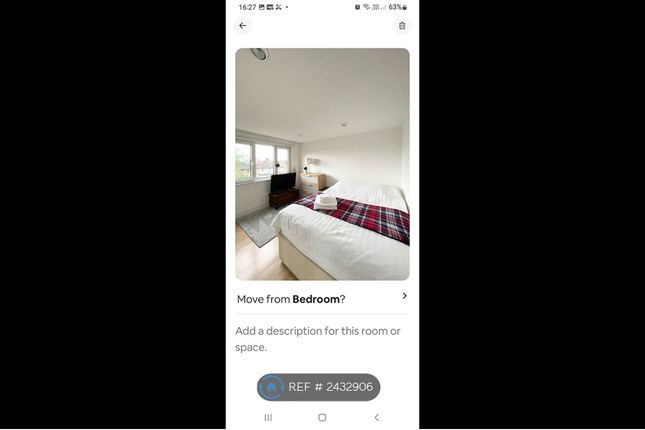Open the Move from Bedroom option
The height and width of the screenshot is (430, 645).
(x=322, y=298)
